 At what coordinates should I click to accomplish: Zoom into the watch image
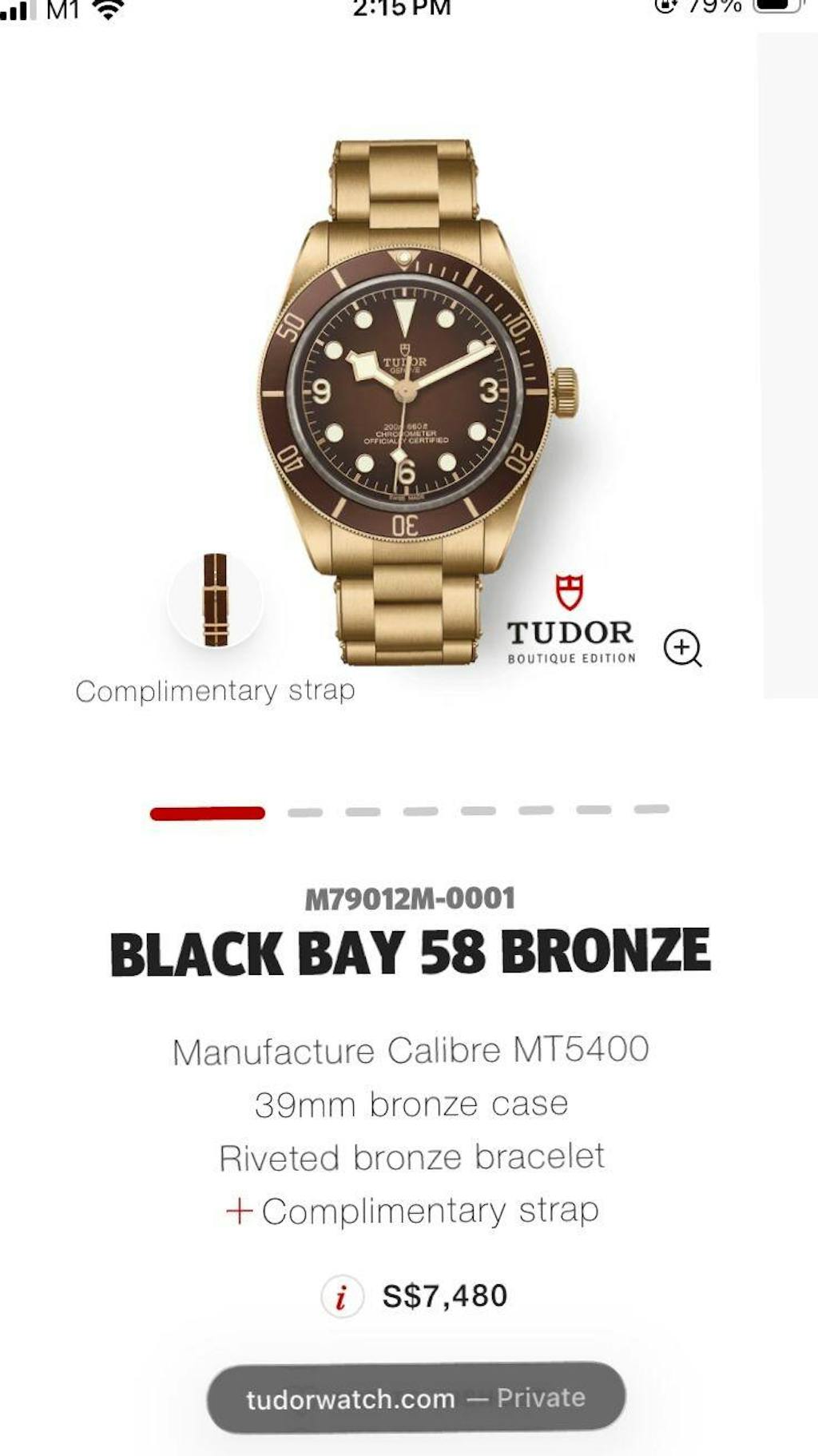[682, 647]
